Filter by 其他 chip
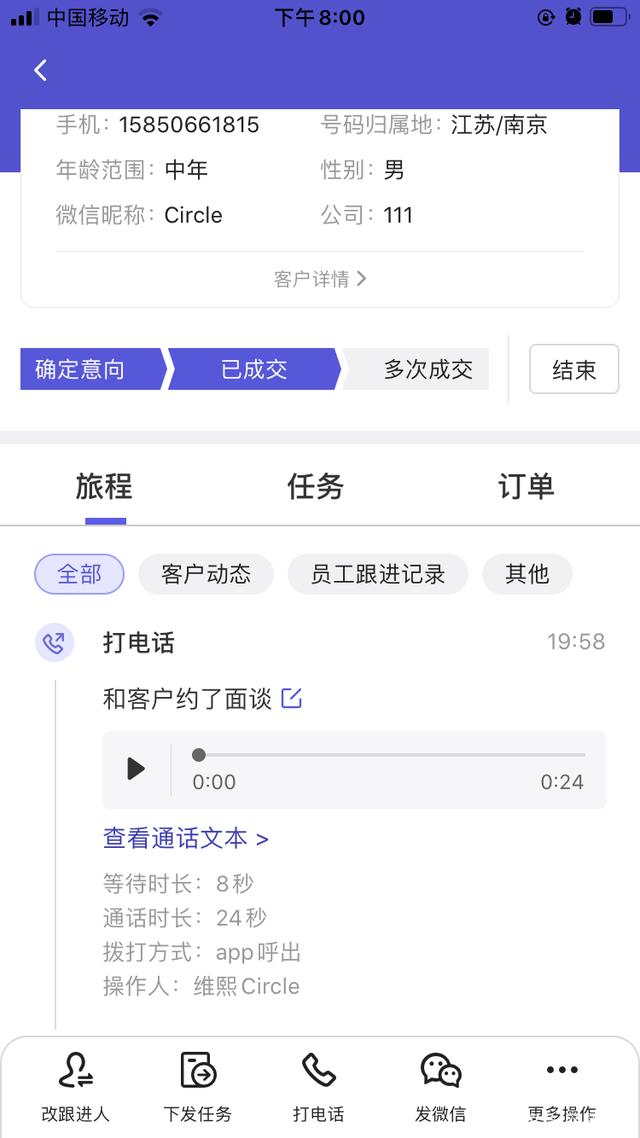Viewport: 640px width, 1138px height. 527,574
